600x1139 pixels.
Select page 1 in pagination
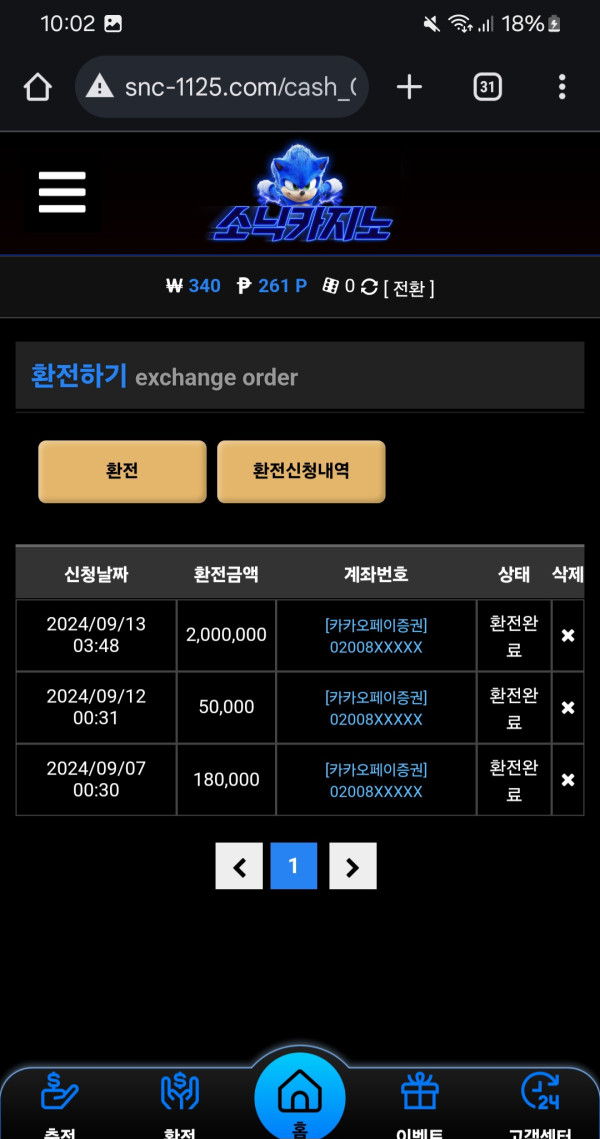coord(293,866)
